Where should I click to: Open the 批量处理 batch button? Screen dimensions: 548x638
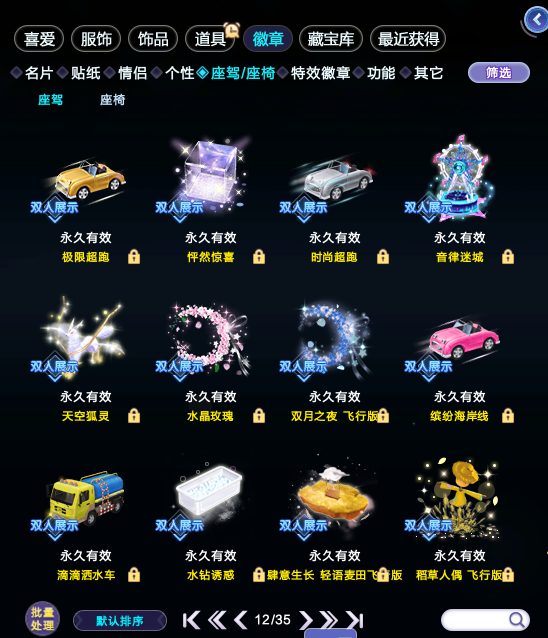click(43, 618)
